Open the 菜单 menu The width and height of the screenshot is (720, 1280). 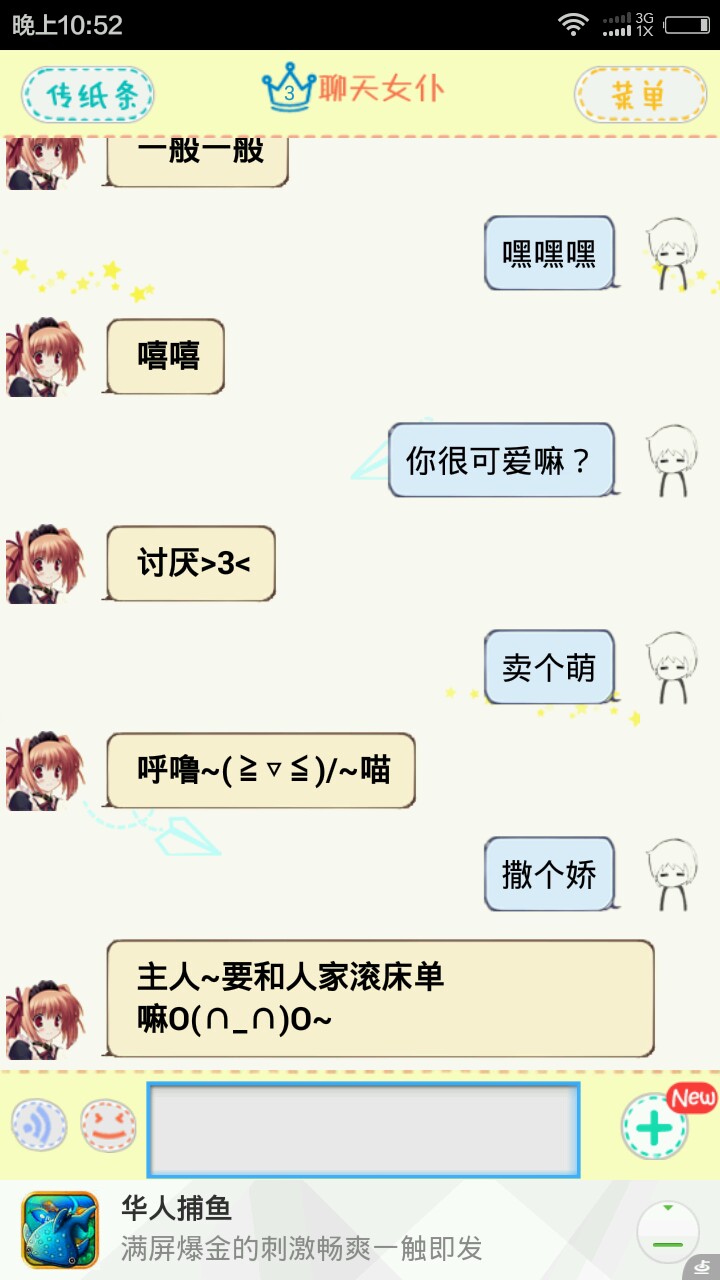[x=640, y=95]
